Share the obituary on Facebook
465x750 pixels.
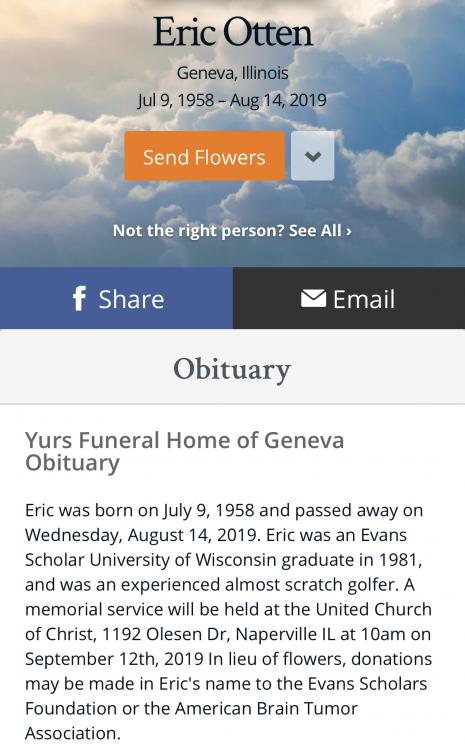click(116, 298)
